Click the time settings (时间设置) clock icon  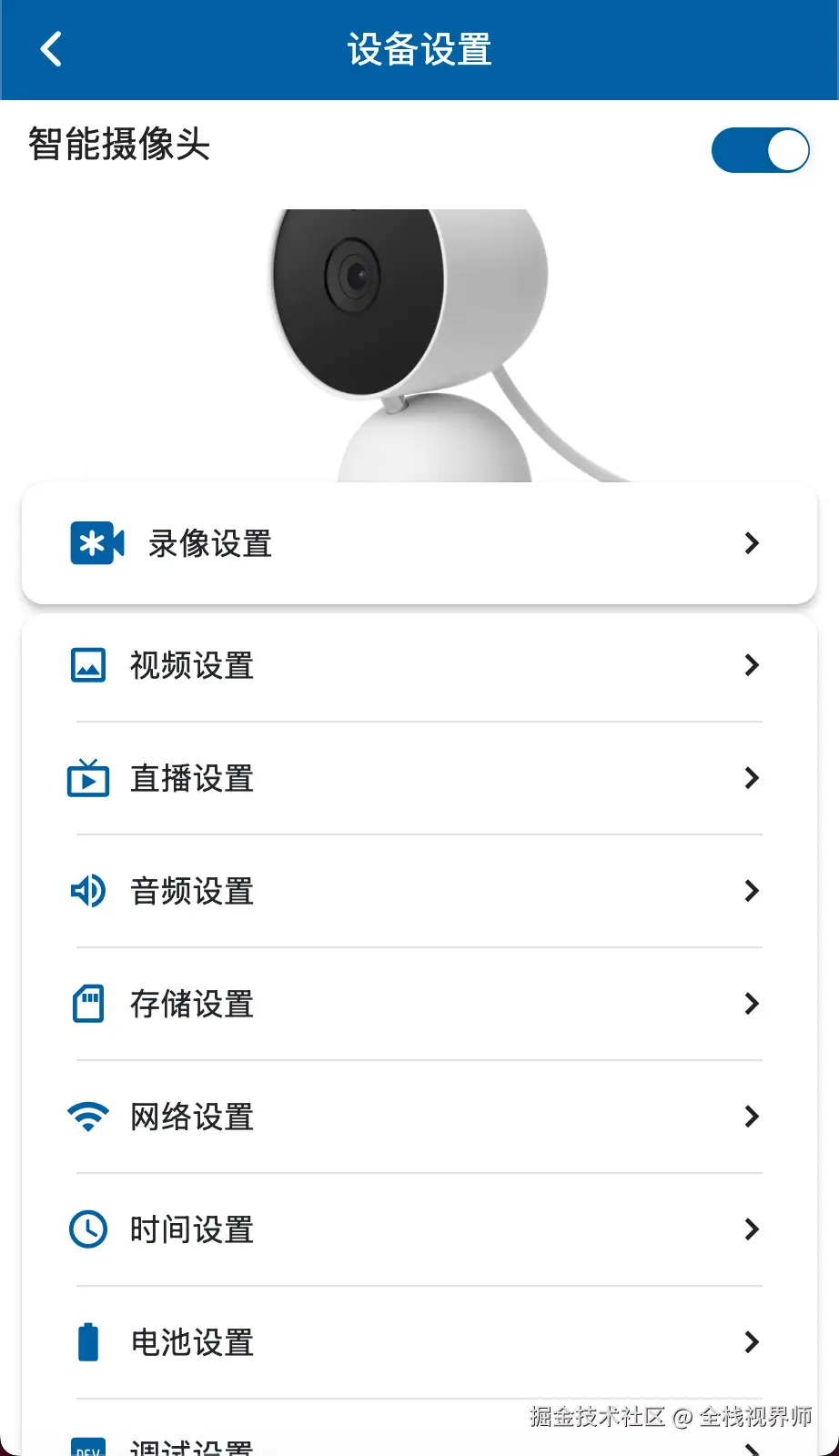click(x=87, y=1229)
